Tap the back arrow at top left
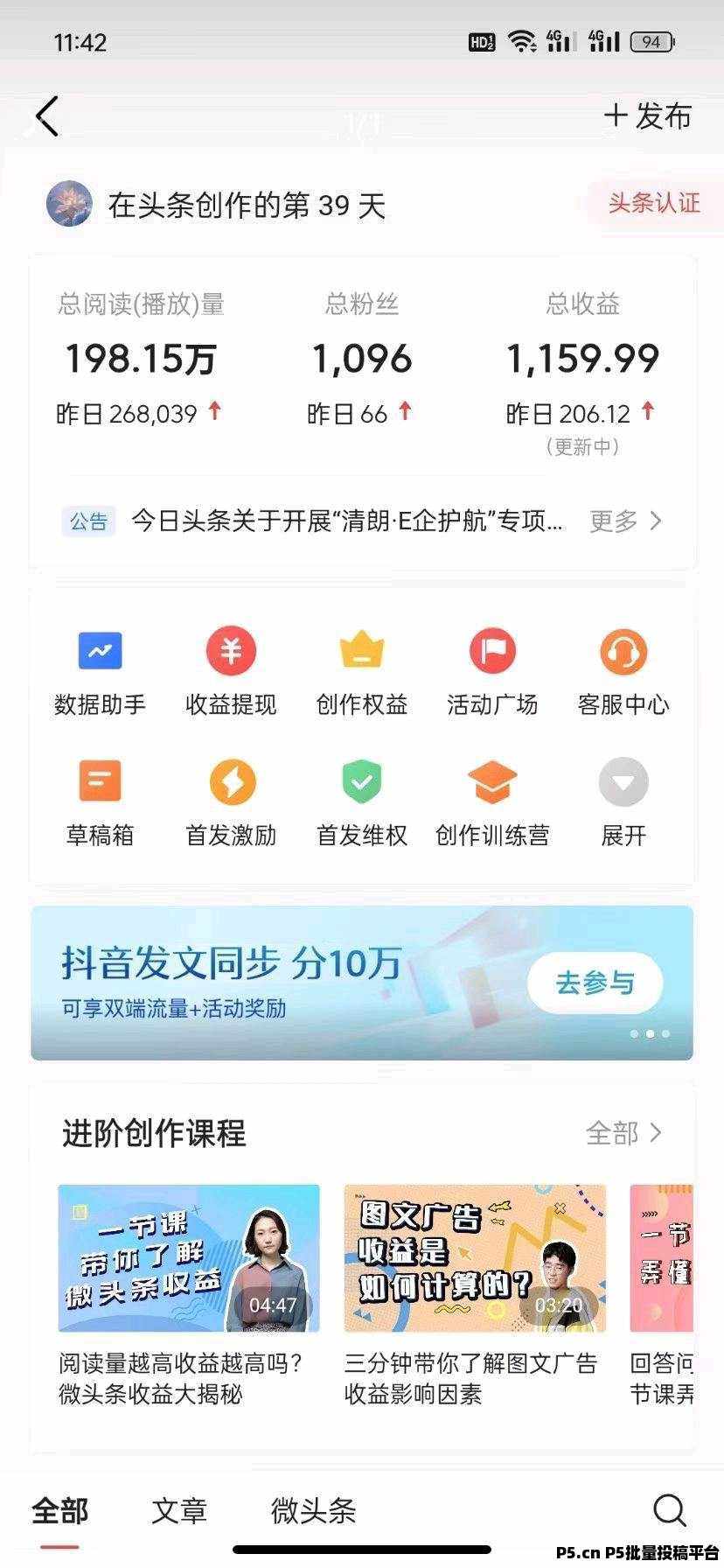The height and width of the screenshot is (1568, 724). tap(47, 116)
